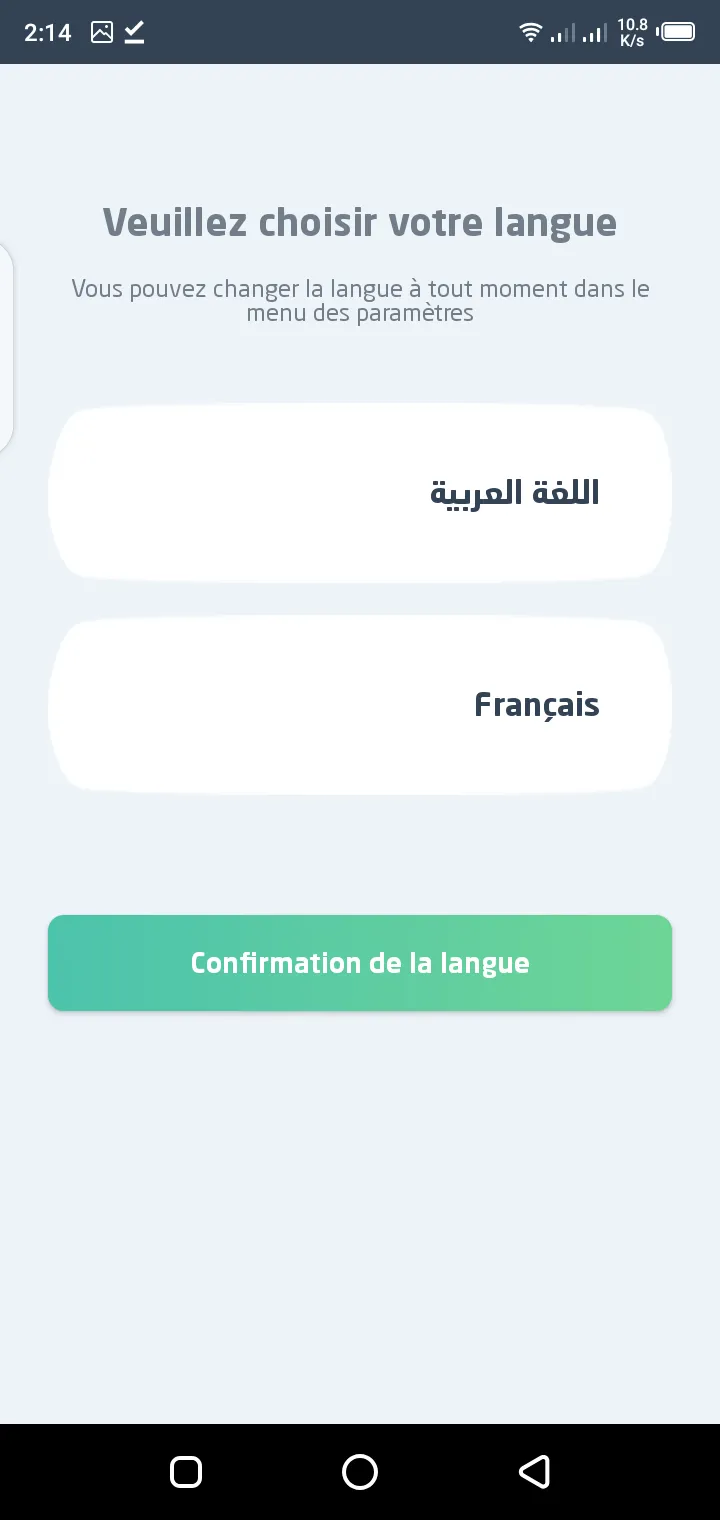The height and width of the screenshot is (1520, 720).
Task: Open recent apps with the square button
Action: coord(186,1472)
